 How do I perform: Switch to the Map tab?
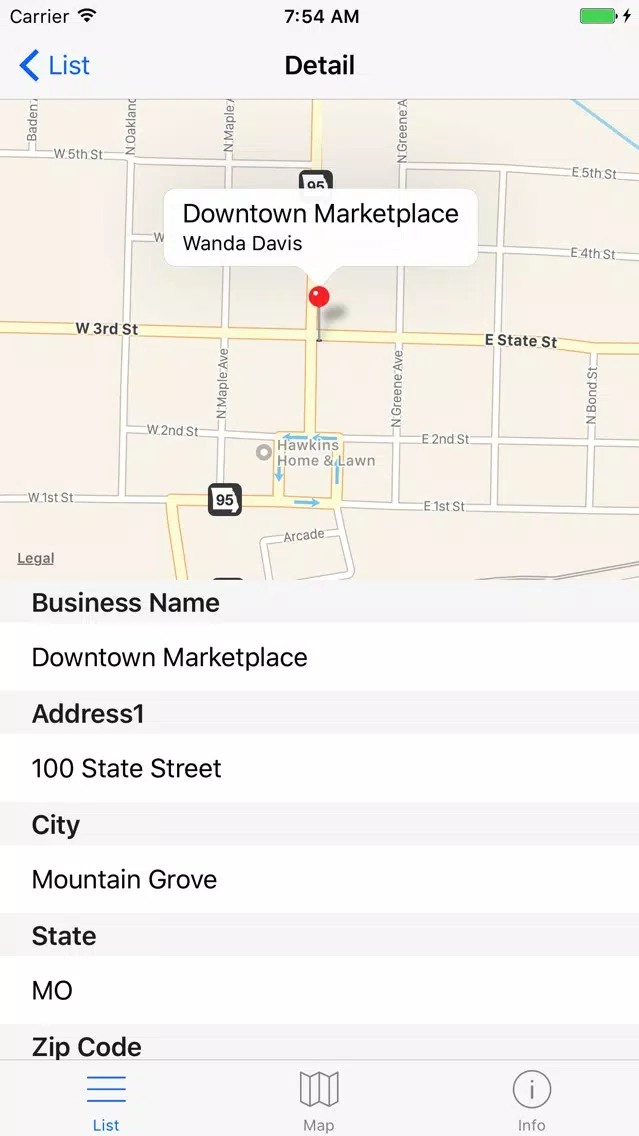tap(319, 1100)
